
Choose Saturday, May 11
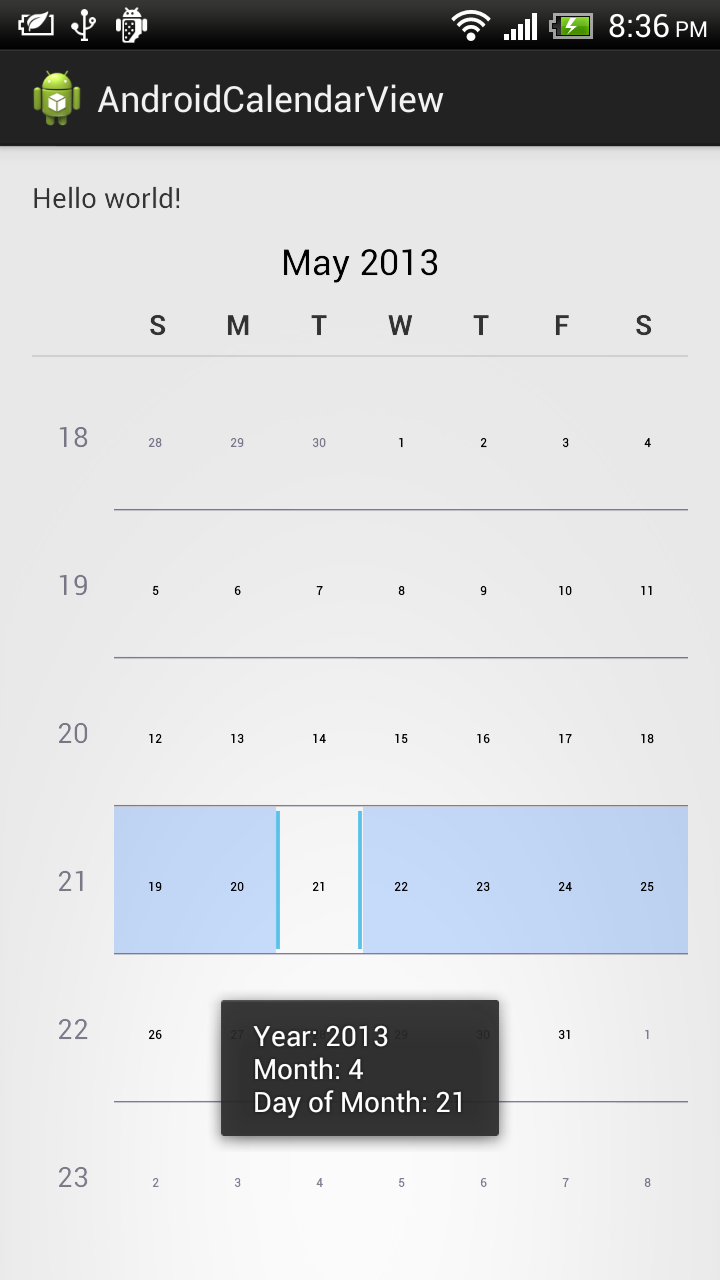(647, 590)
